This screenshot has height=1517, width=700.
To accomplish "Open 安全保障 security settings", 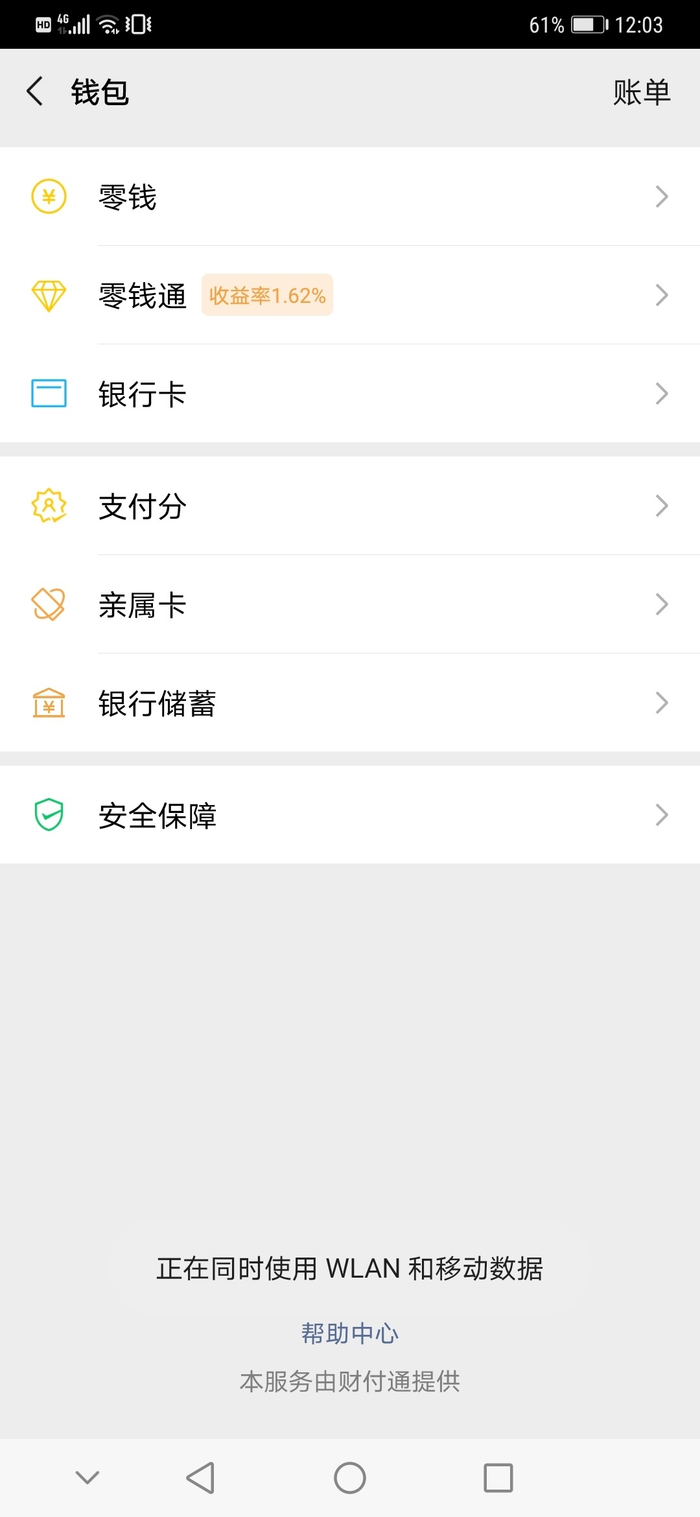I will click(350, 815).
